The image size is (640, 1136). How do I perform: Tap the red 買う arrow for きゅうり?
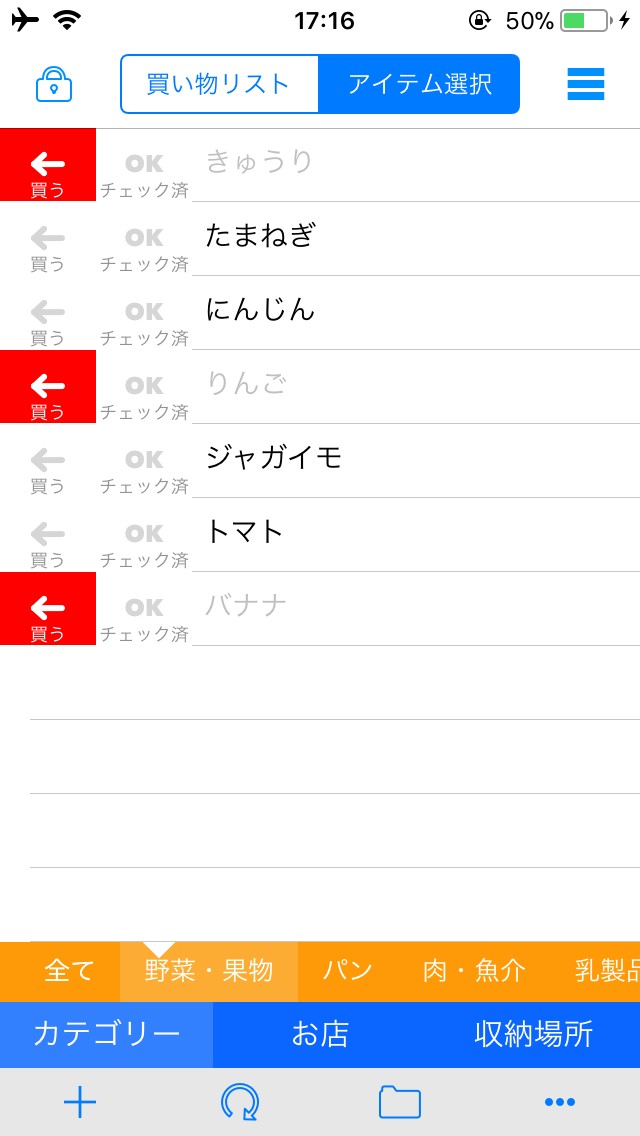click(48, 165)
